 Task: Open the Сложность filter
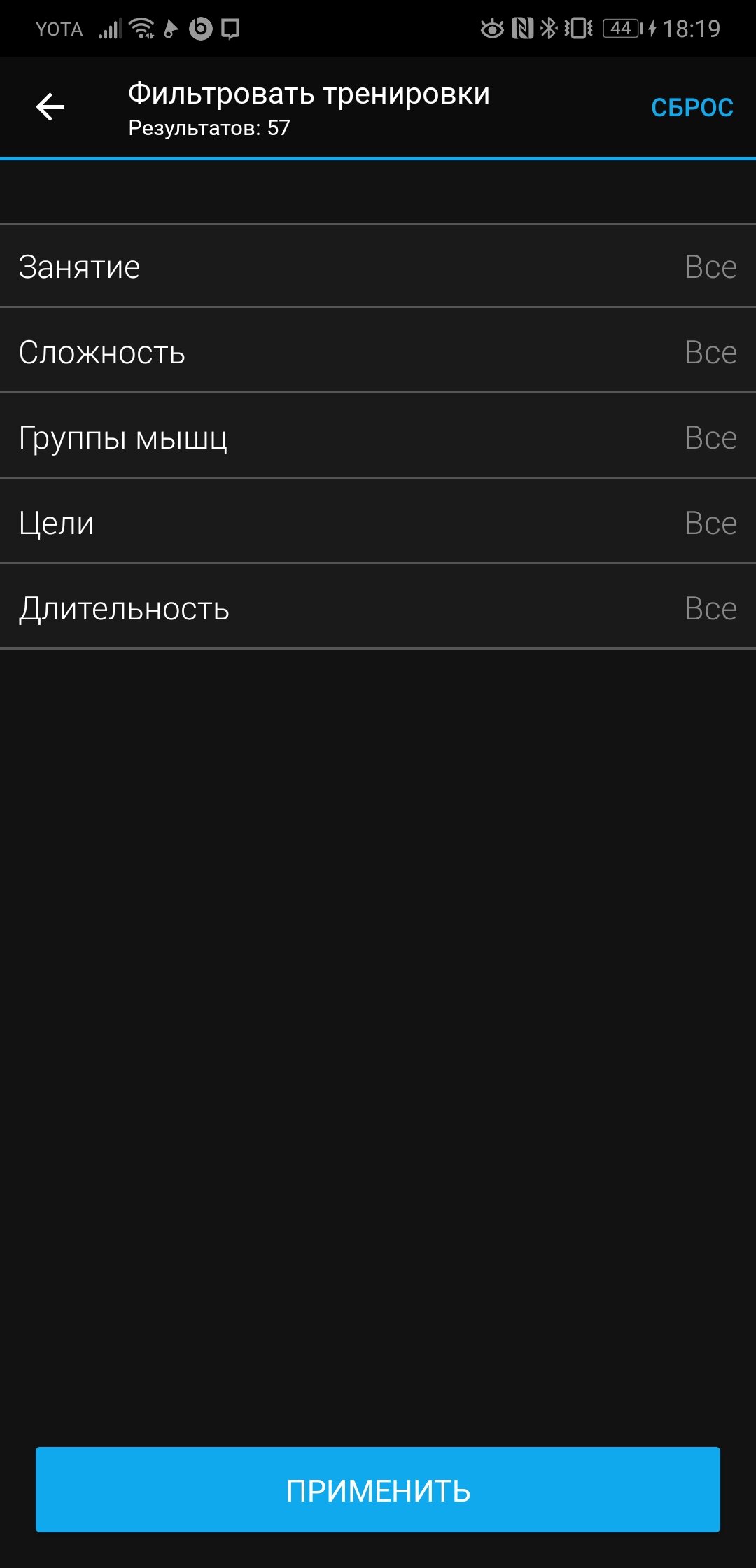point(378,351)
